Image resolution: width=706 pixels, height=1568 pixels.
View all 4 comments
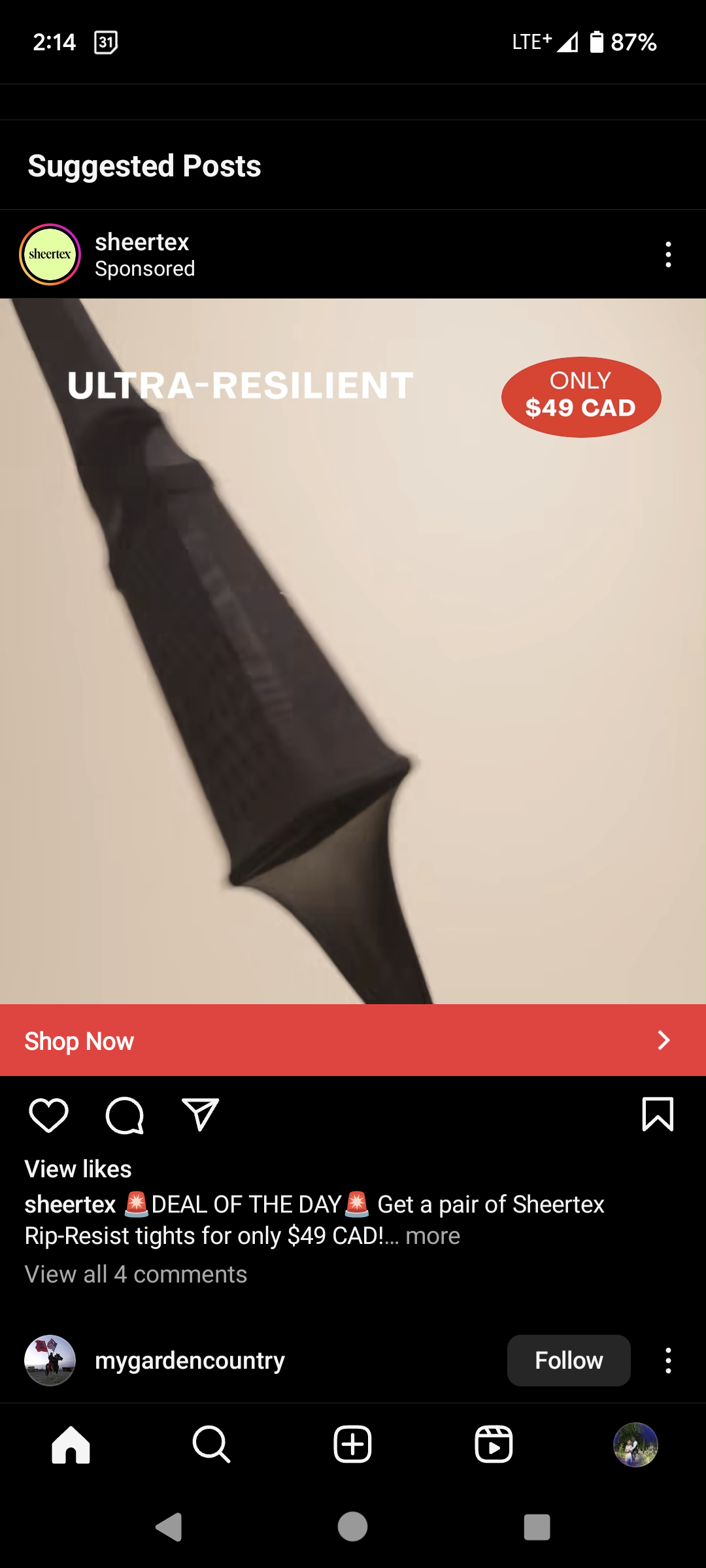[136, 1274]
